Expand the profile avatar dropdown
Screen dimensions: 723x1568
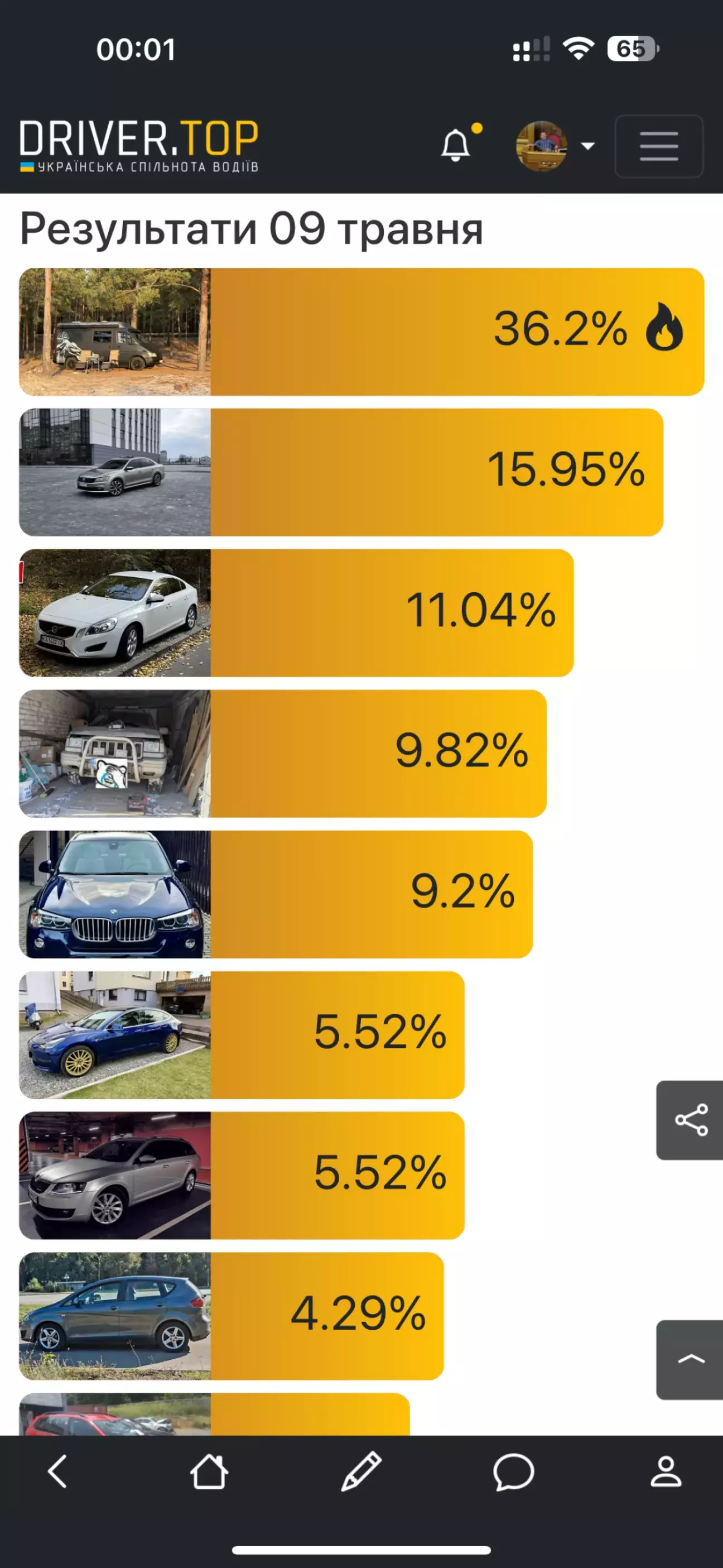[555, 146]
